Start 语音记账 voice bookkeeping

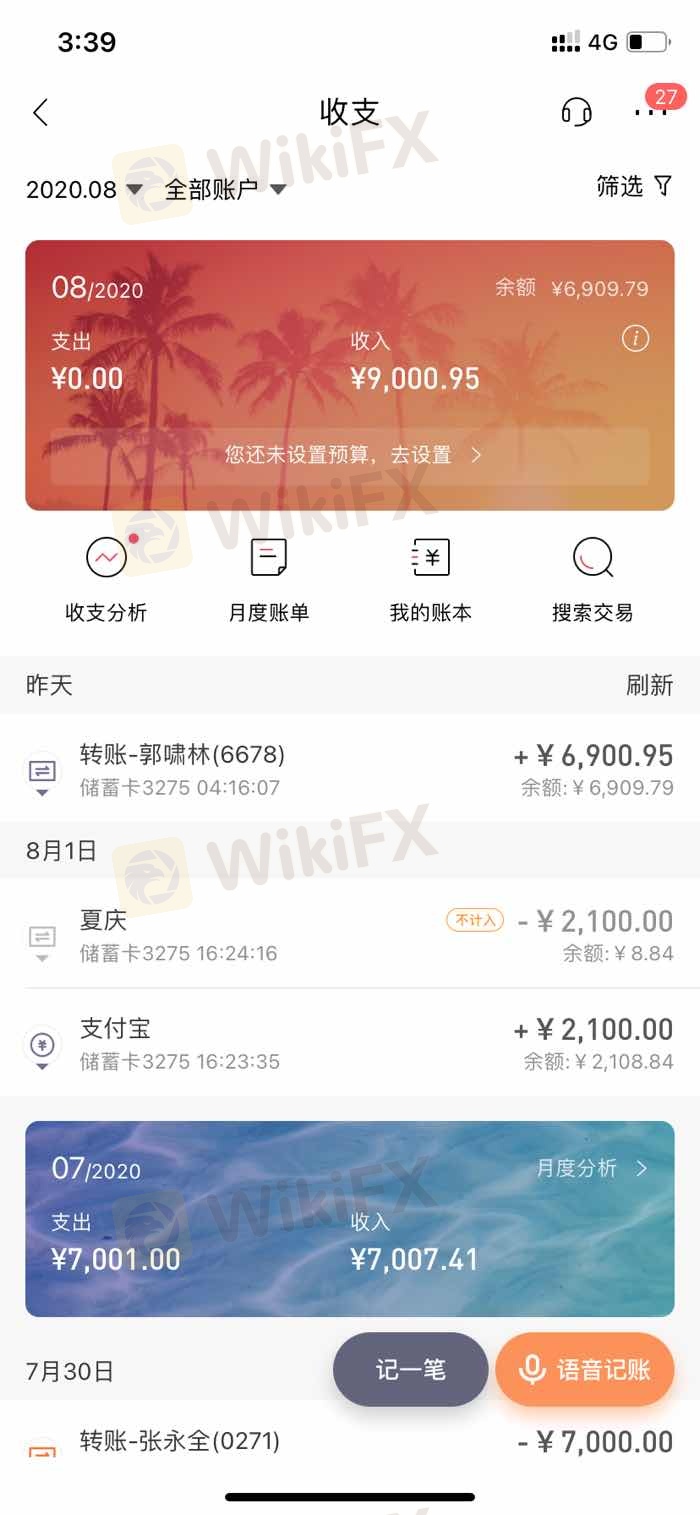click(x=585, y=1369)
